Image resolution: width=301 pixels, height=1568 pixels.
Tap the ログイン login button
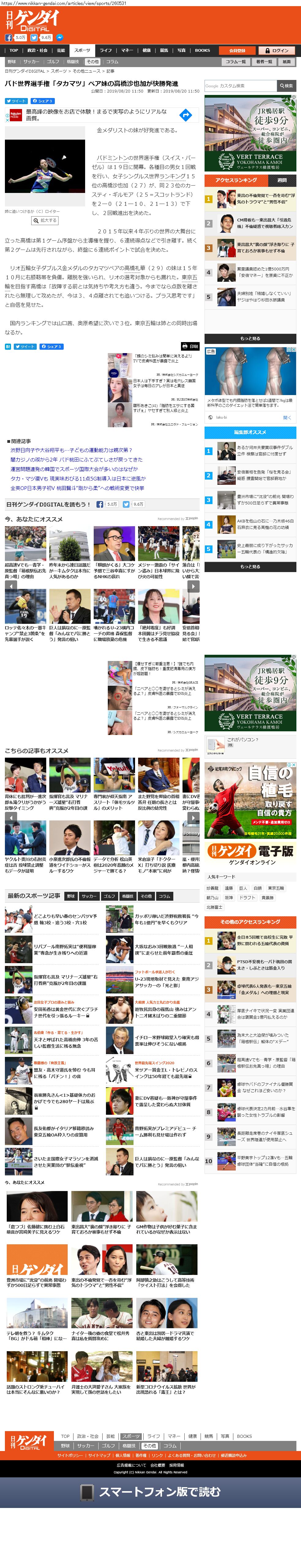277,51
